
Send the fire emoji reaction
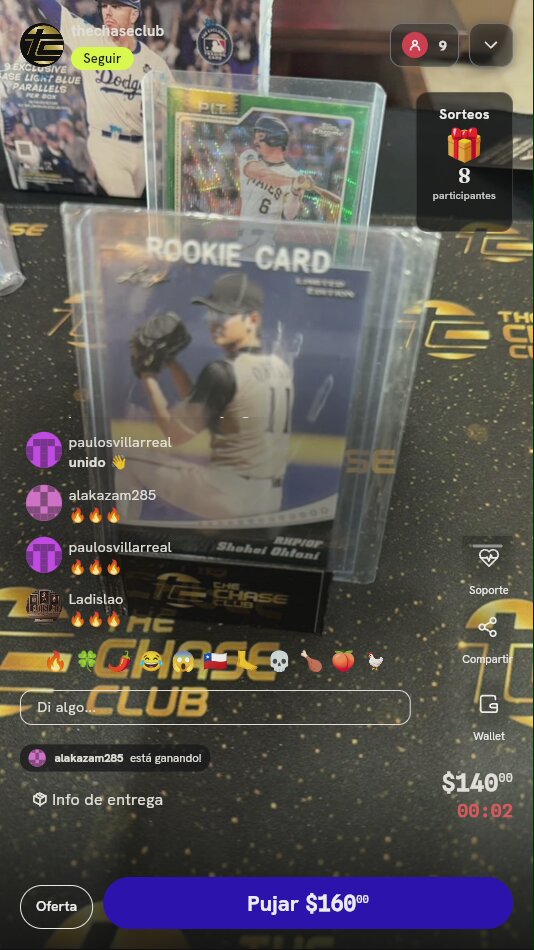pos(55,662)
